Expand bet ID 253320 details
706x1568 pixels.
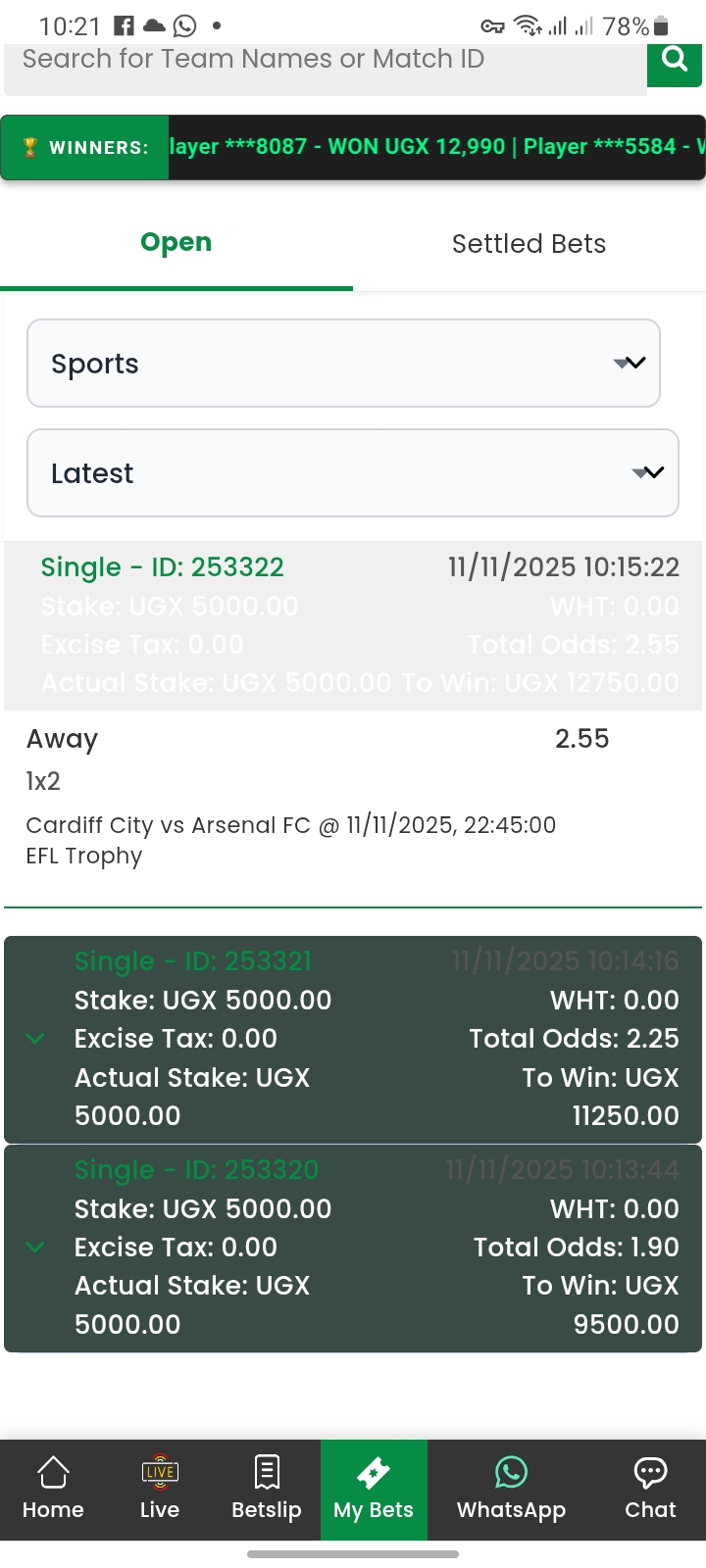(x=35, y=1248)
